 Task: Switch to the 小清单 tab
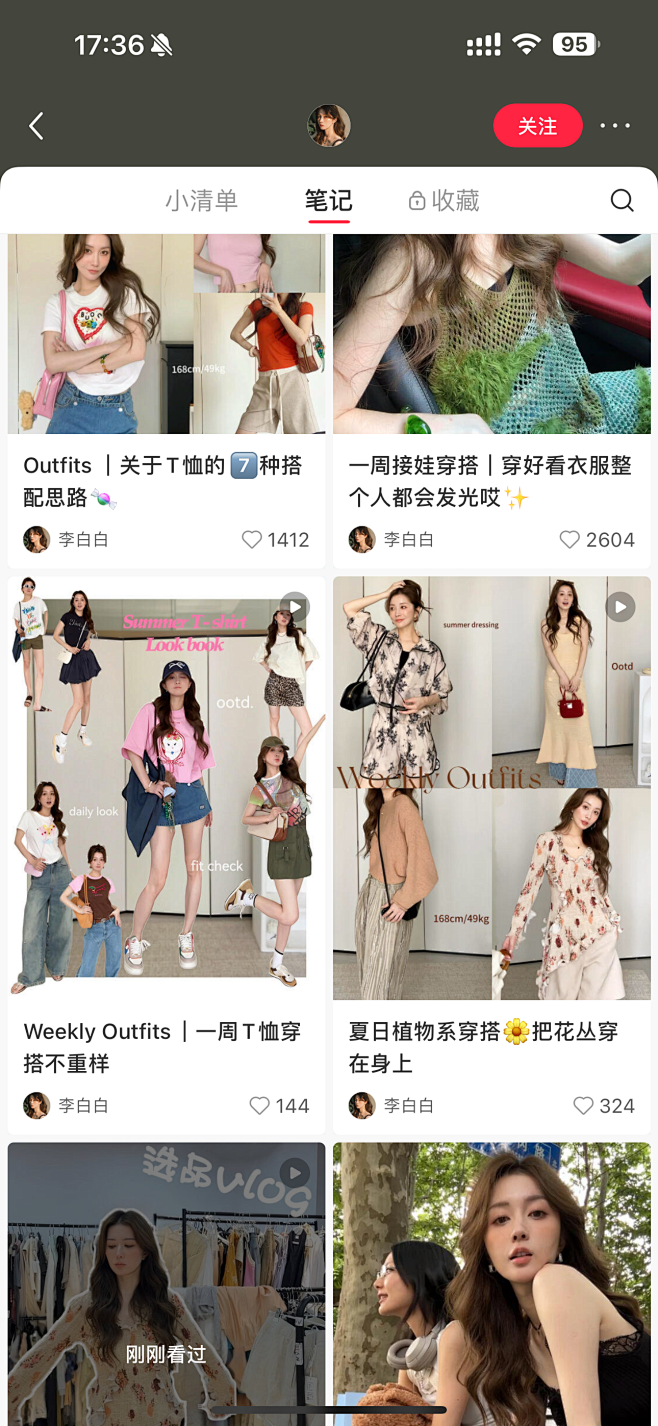click(201, 201)
